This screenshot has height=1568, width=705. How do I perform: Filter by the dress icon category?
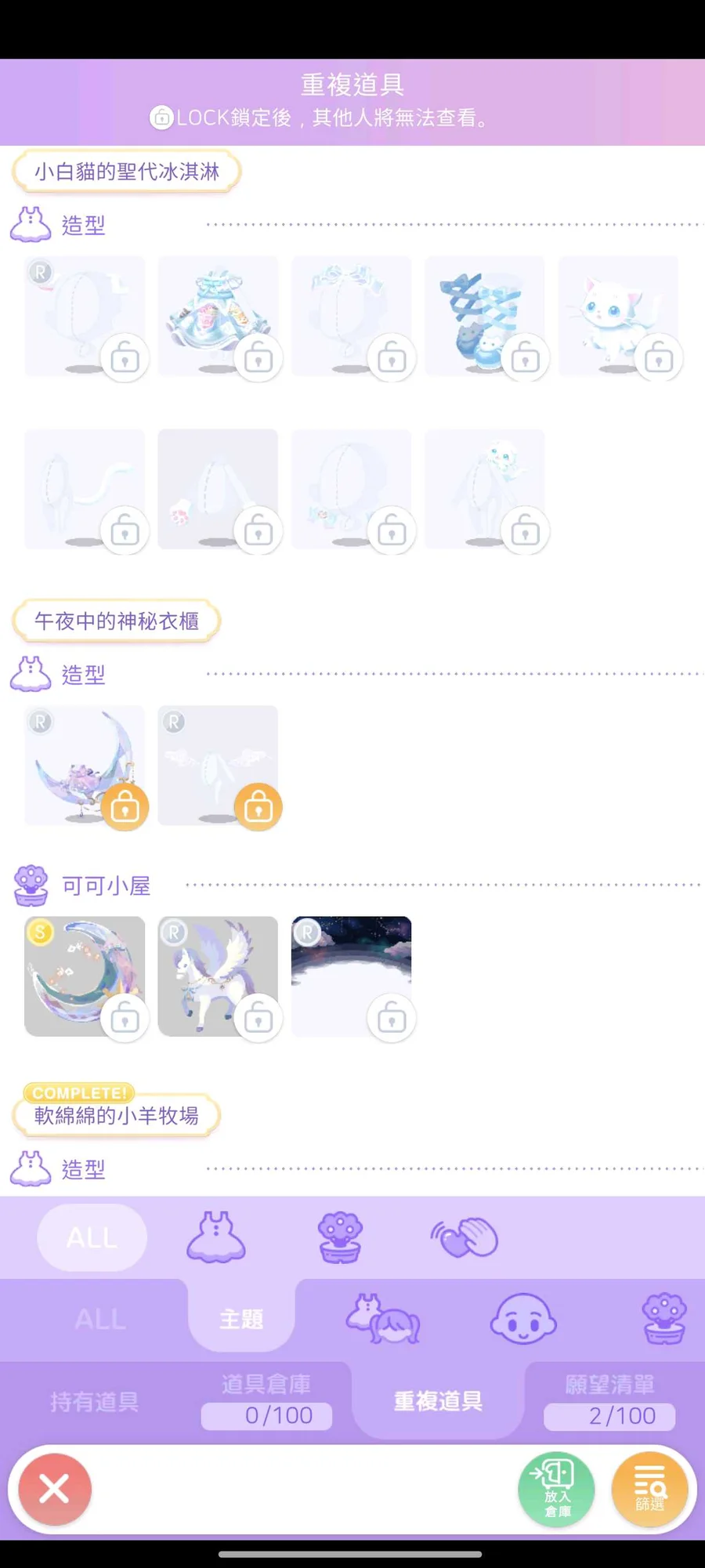216,1237
